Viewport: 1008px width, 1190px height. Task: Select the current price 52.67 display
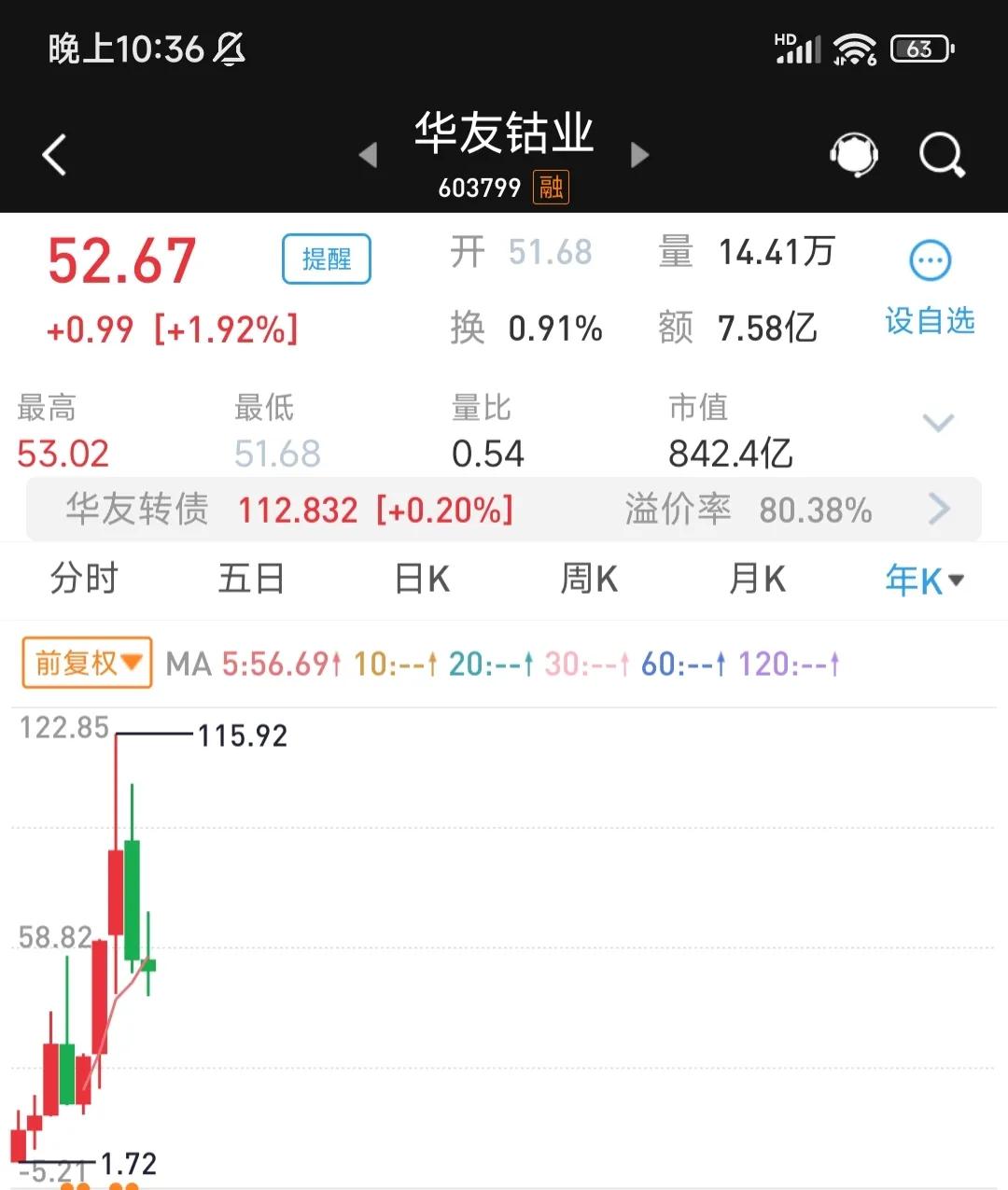click(122, 261)
